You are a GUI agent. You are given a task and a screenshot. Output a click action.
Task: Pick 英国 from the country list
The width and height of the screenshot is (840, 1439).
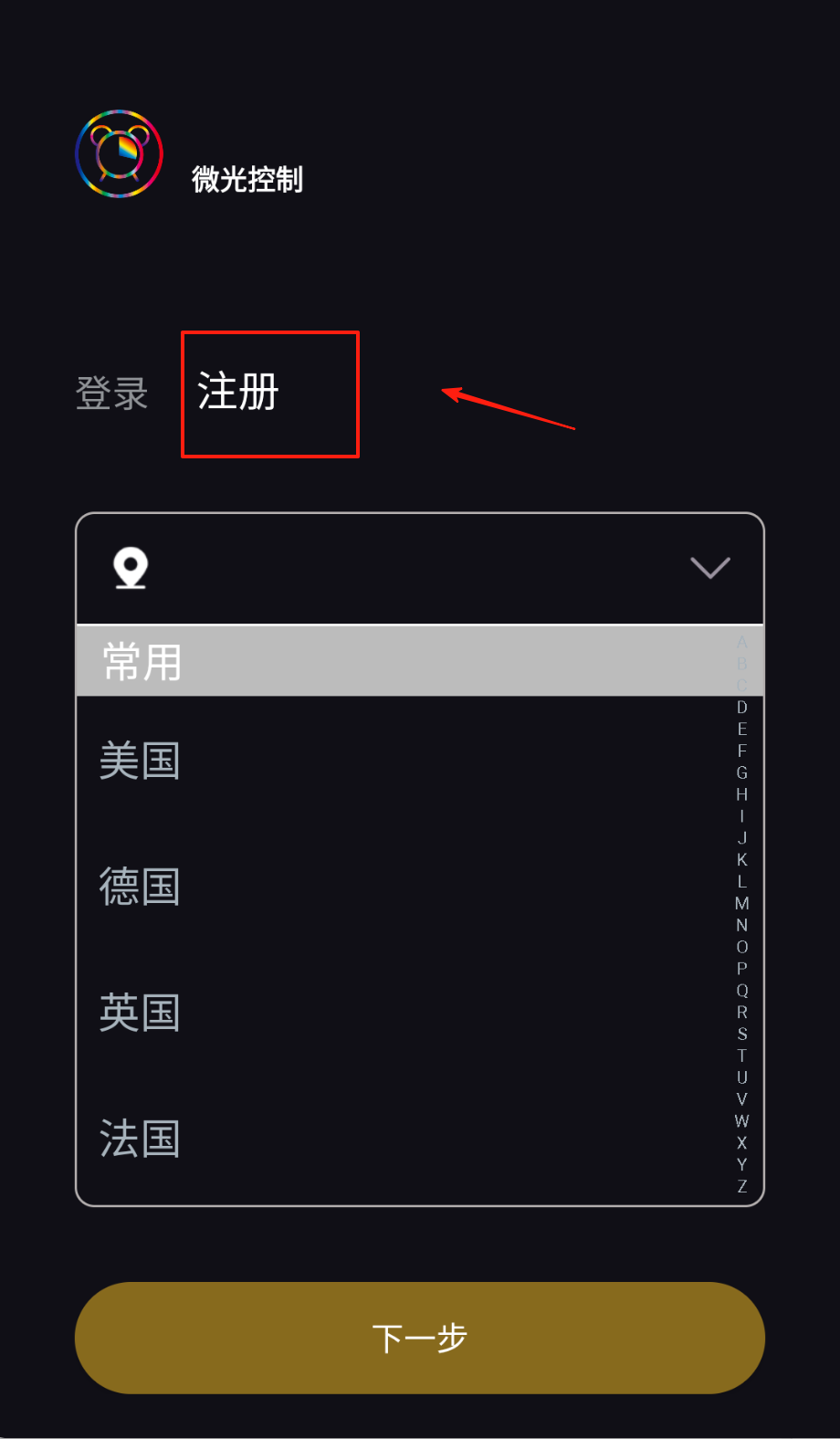(x=140, y=1013)
